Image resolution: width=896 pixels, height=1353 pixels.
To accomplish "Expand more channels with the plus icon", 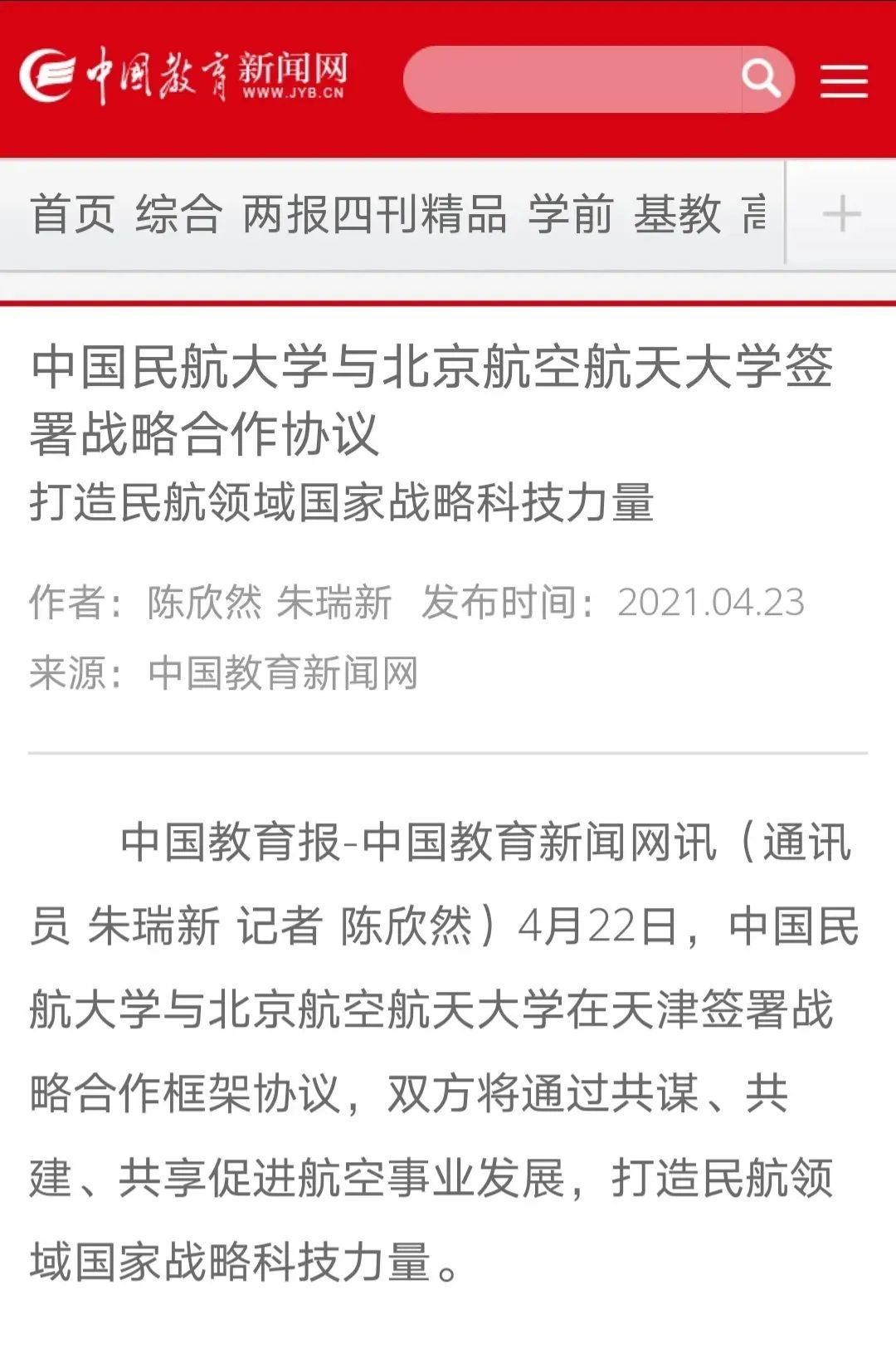I will pyautogui.click(x=841, y=214).
